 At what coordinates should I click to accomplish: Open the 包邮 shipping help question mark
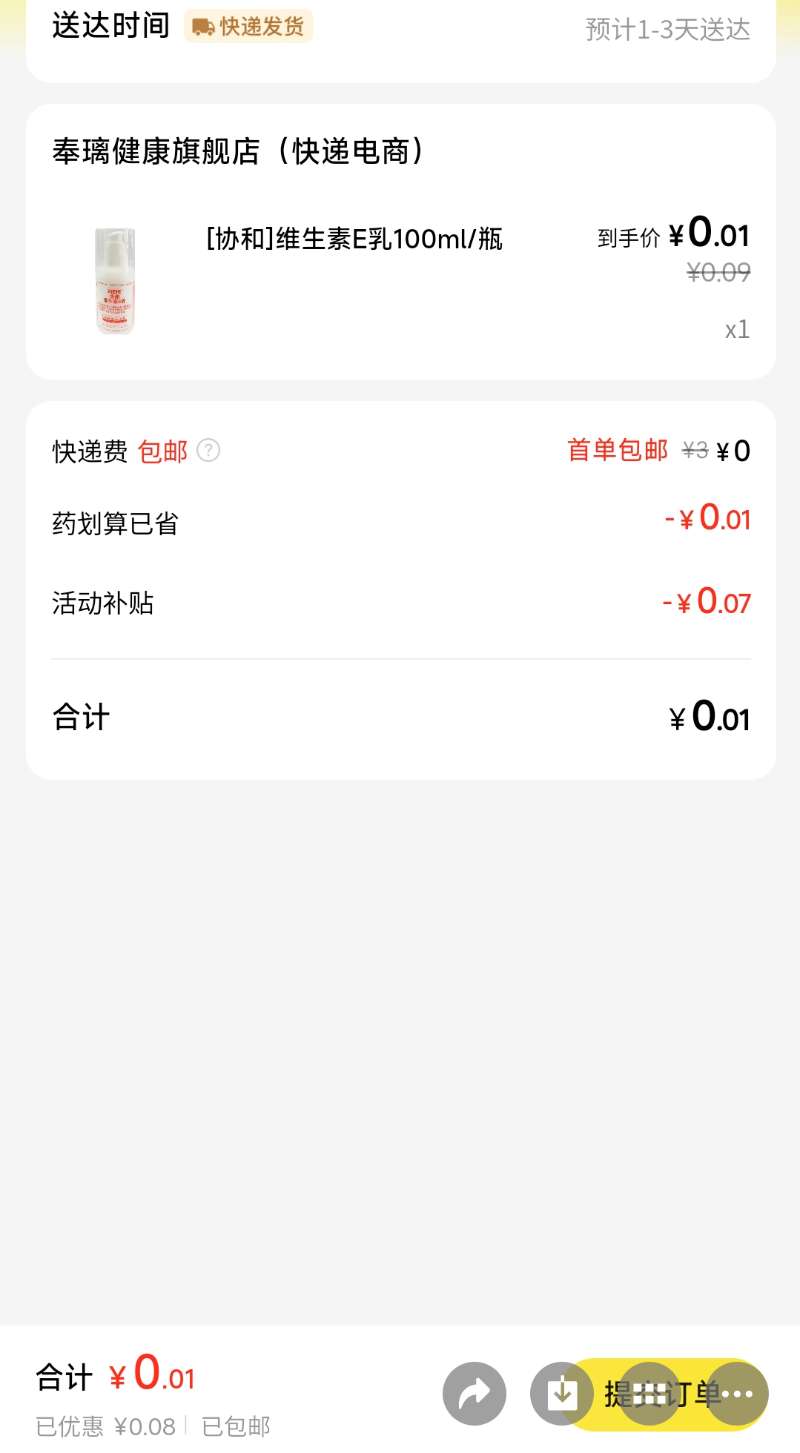(208, 451)
